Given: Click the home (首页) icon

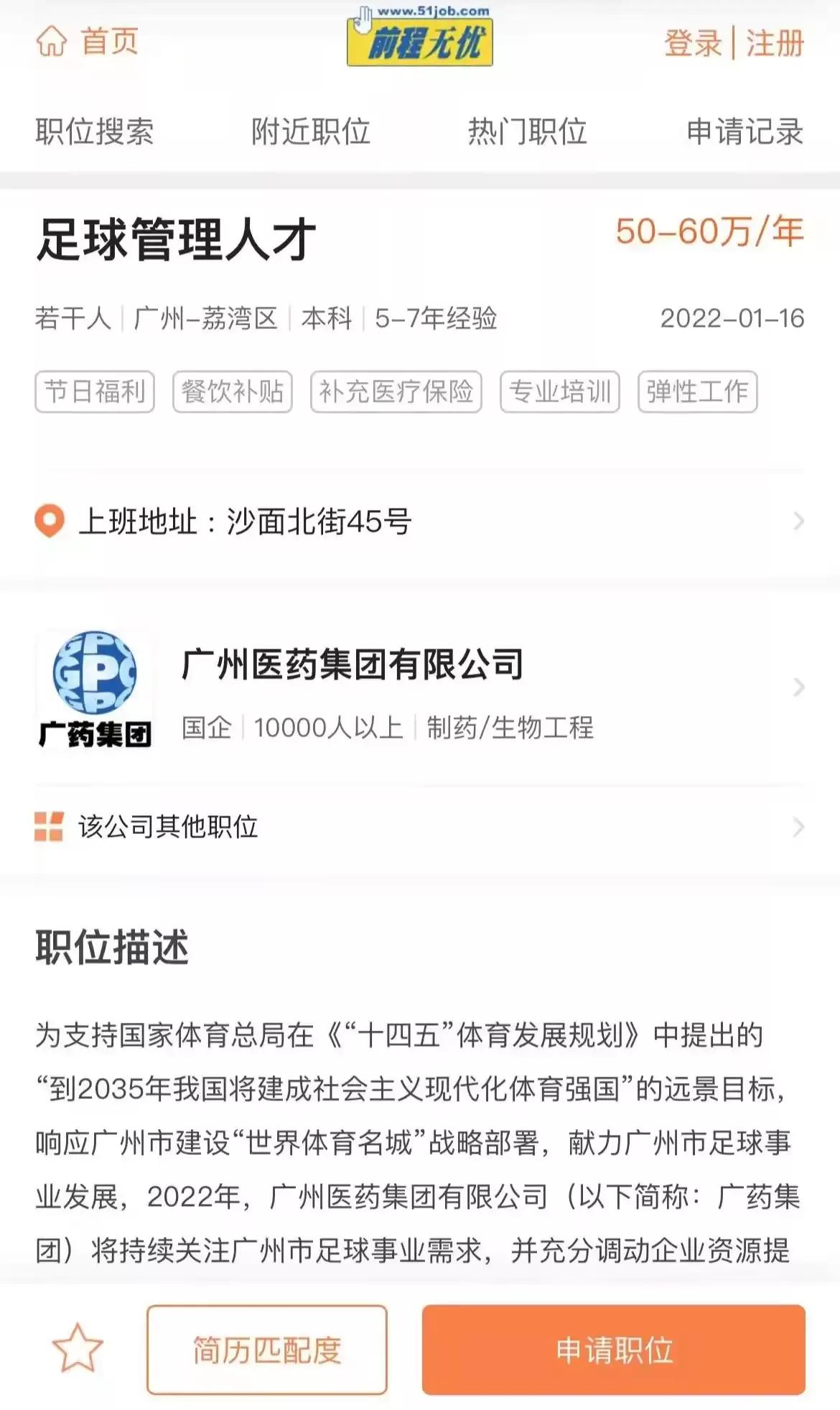Looking at the screenshot, I should [50, 41].
